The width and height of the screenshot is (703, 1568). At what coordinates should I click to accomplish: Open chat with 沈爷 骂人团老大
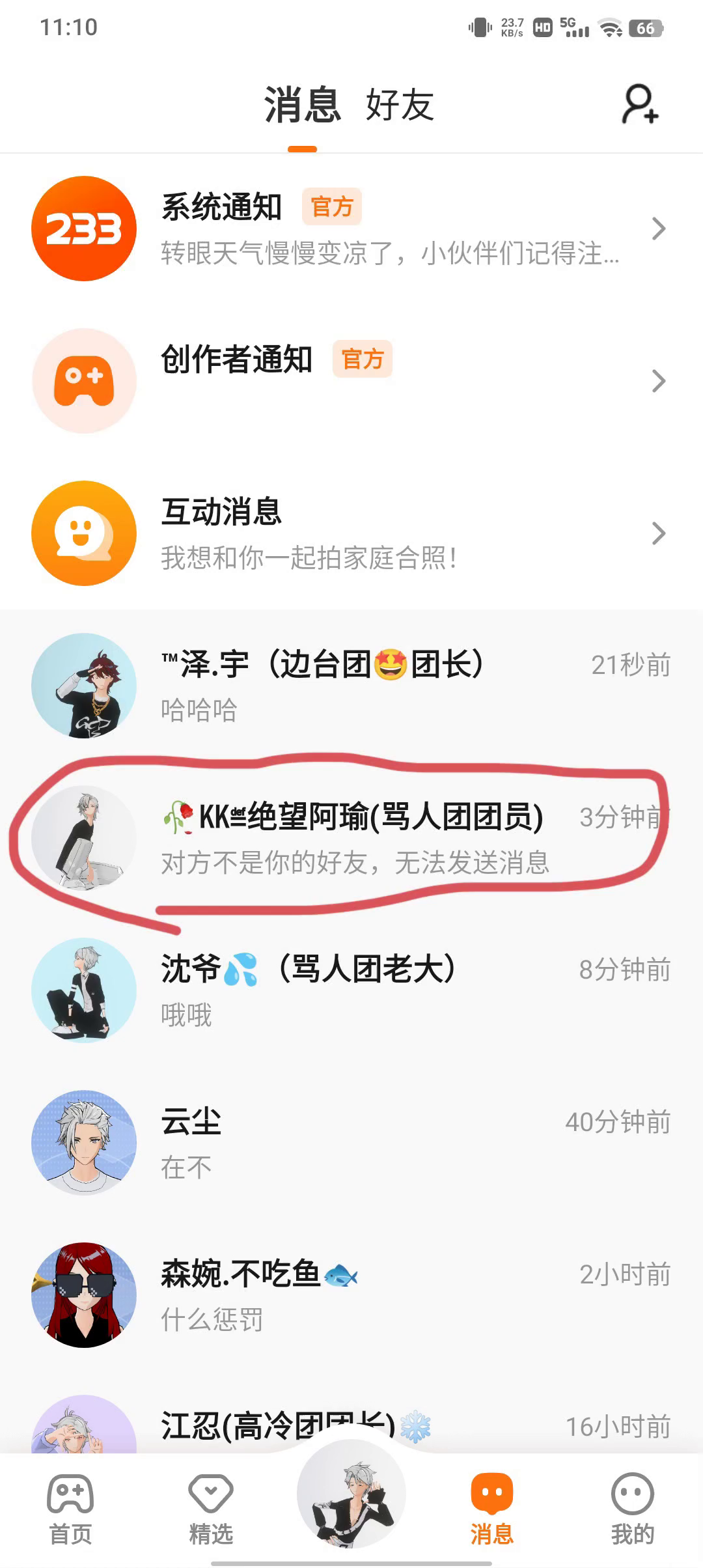pos(351,990)
